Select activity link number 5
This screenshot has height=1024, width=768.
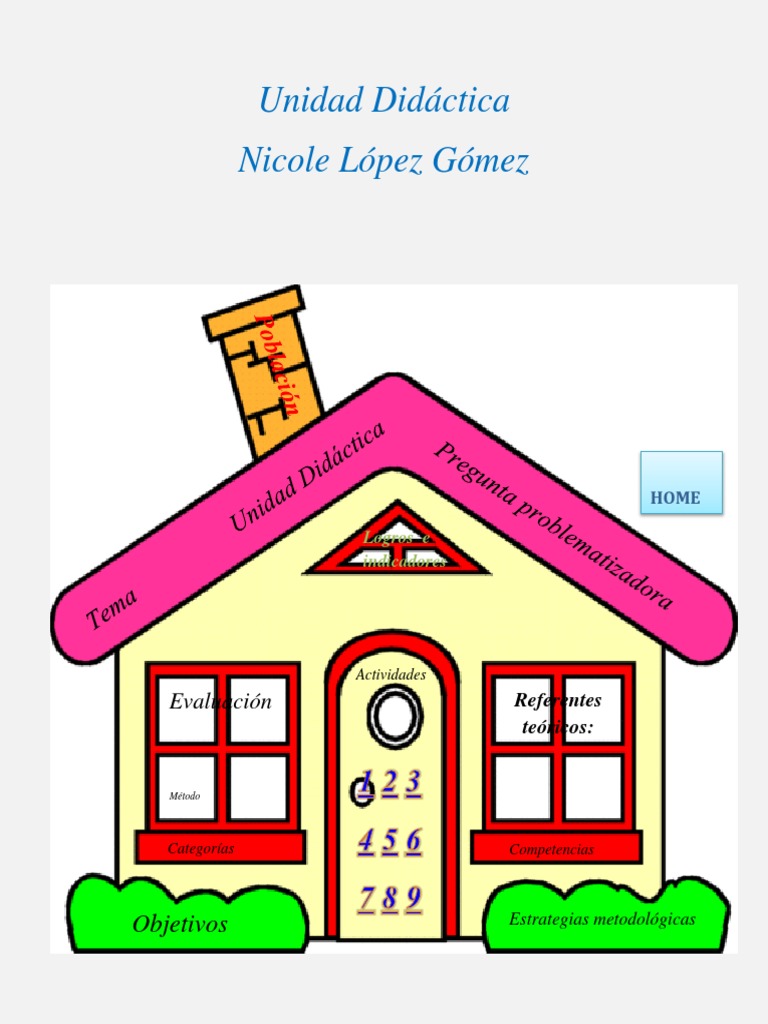(x=390, y=841)
